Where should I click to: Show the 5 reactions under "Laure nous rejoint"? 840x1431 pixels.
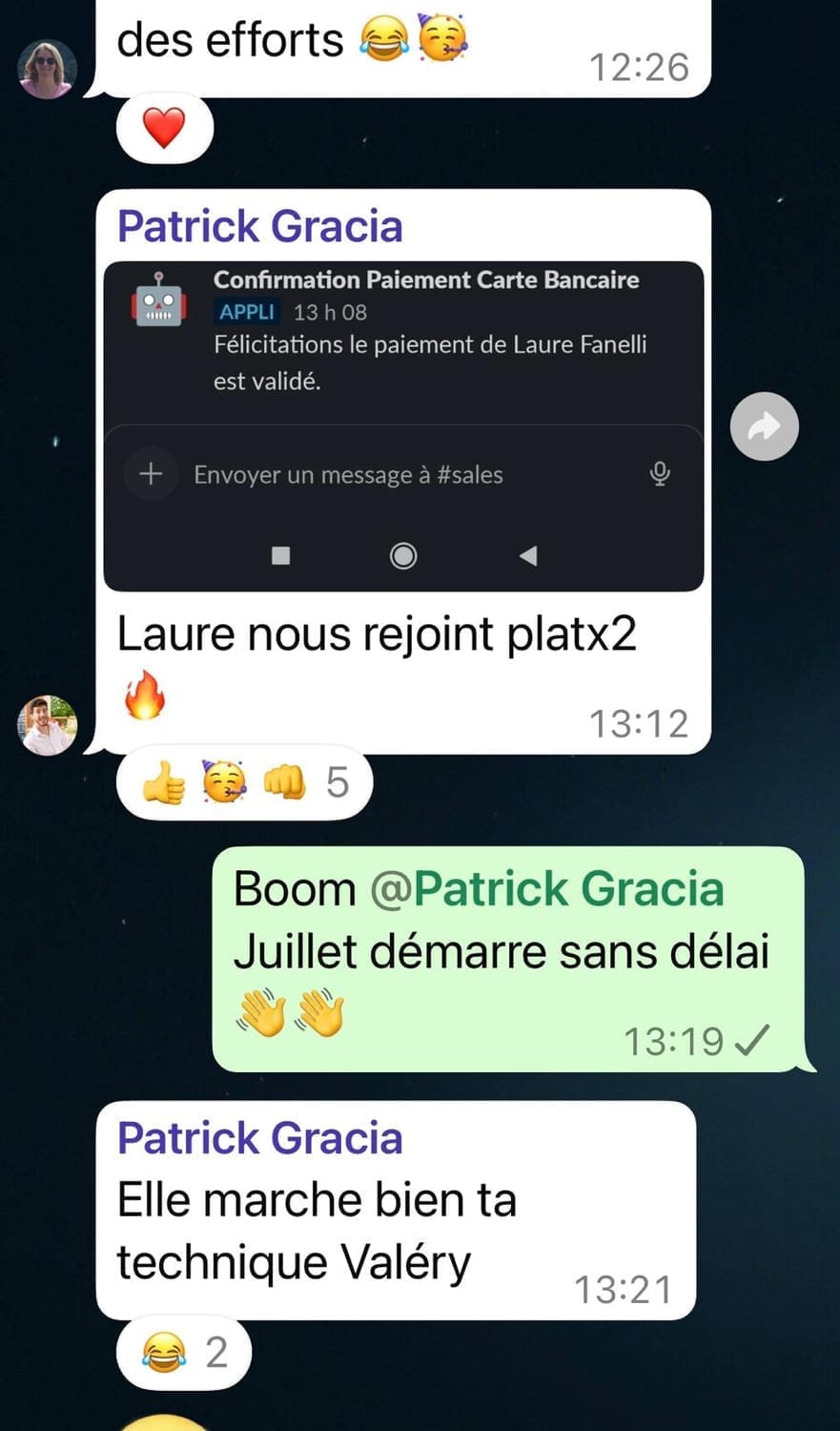coord(244,783)
